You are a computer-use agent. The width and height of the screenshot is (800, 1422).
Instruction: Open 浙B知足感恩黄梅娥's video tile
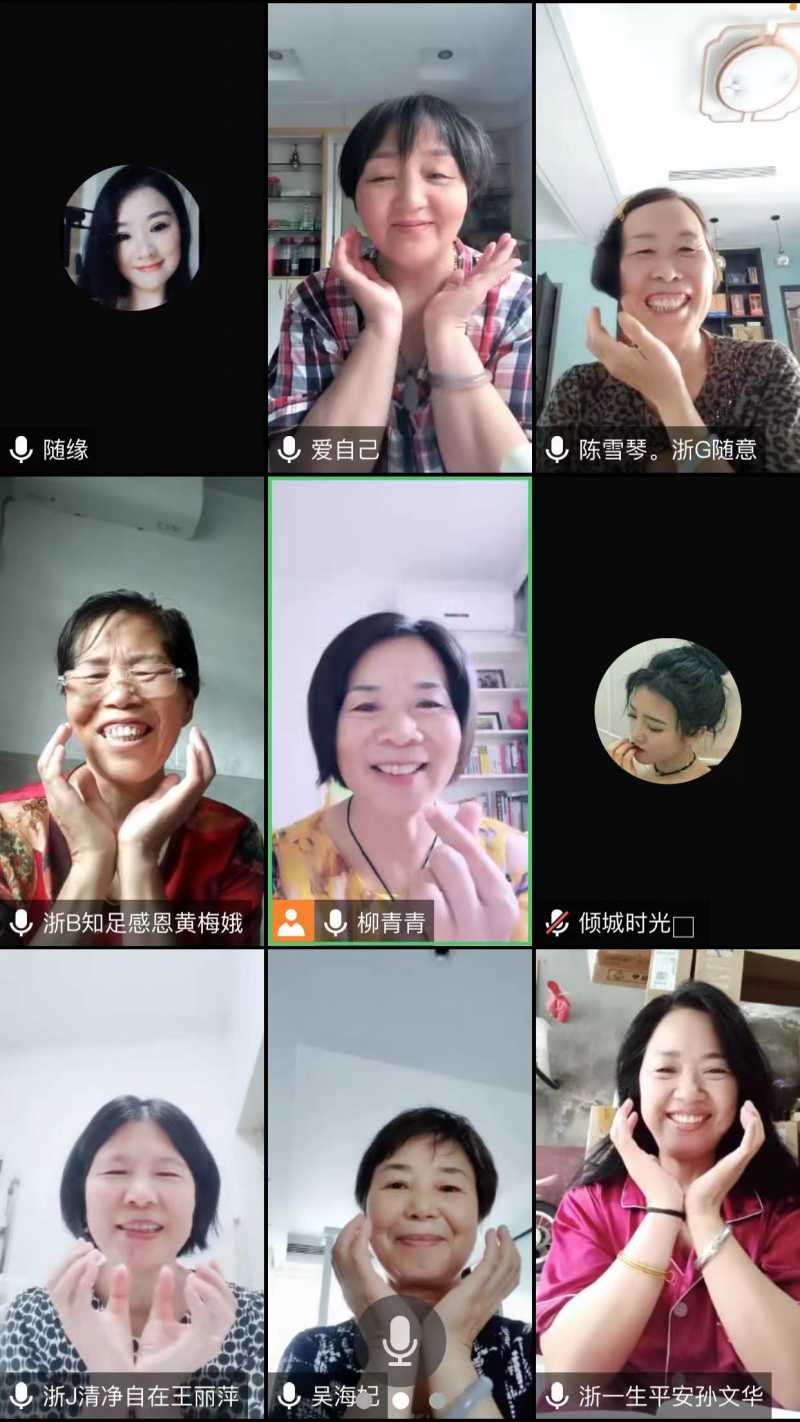click(x=132, y=710)
